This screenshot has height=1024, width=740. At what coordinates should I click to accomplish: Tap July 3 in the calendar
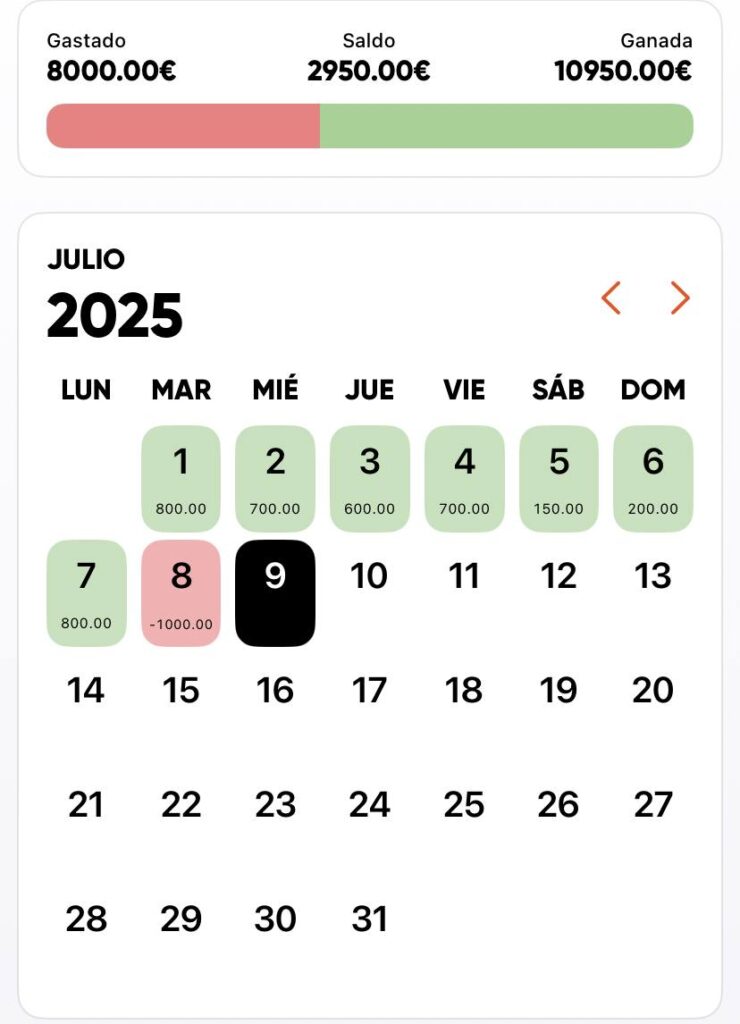(x=370, y=478)
